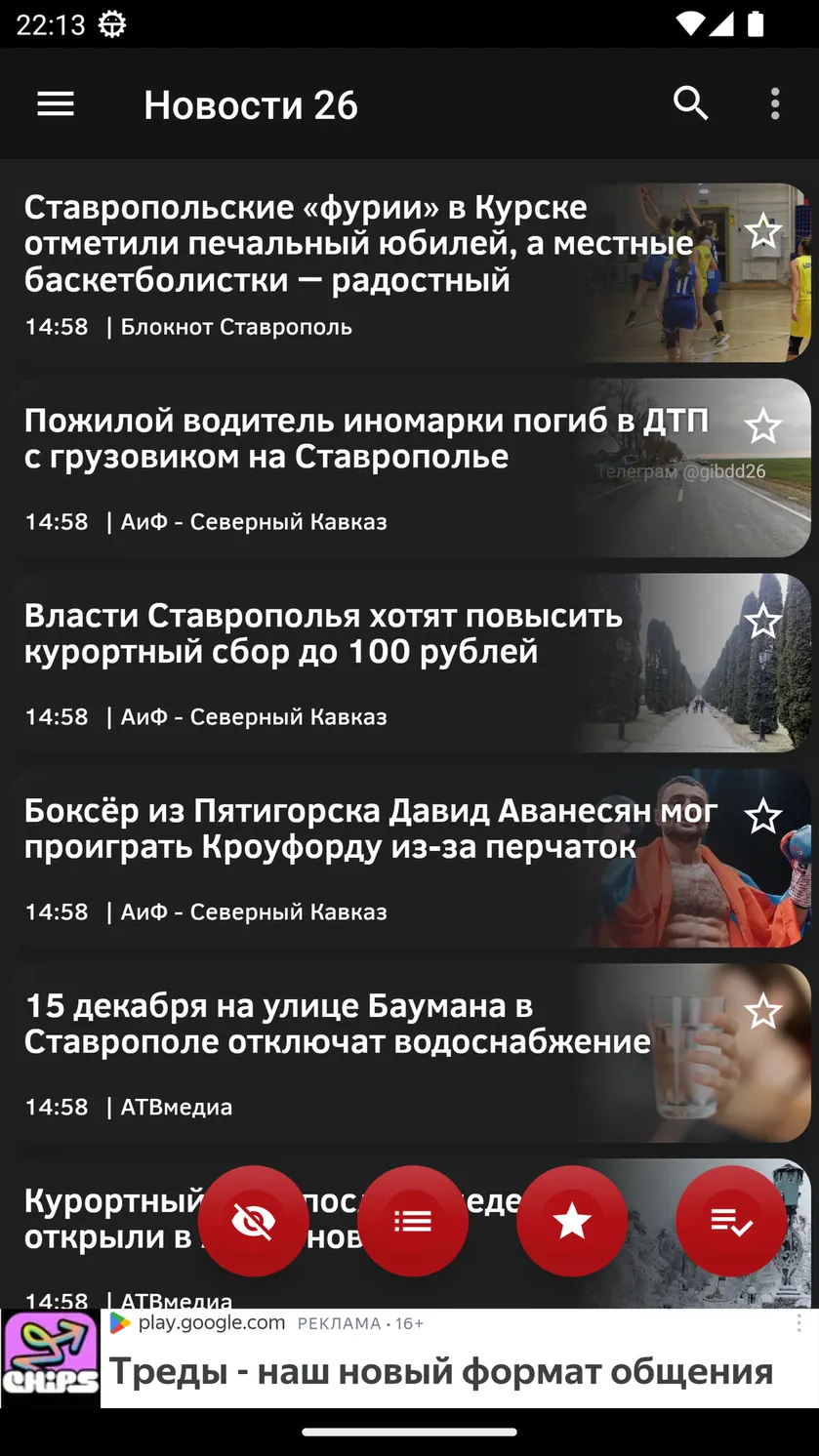This screenshot has height=1456, width=819.
Task: Read the Давид Аванесян boxing story
Action: pyautogui.click(x=409, y=858)
